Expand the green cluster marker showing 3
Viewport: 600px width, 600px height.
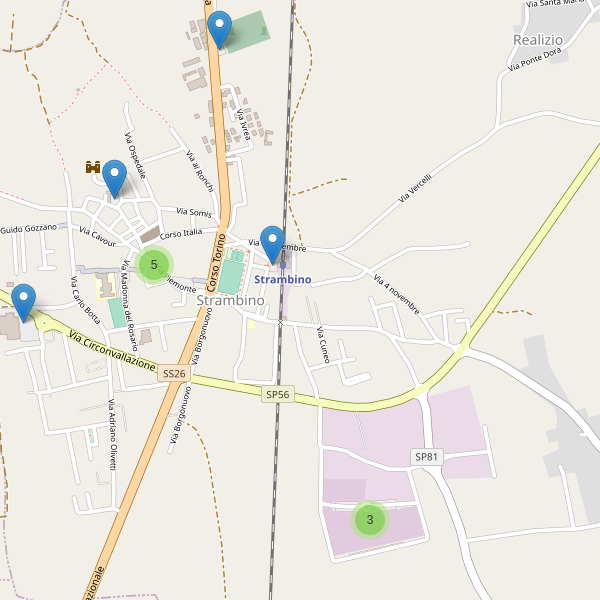pos(370,519)
